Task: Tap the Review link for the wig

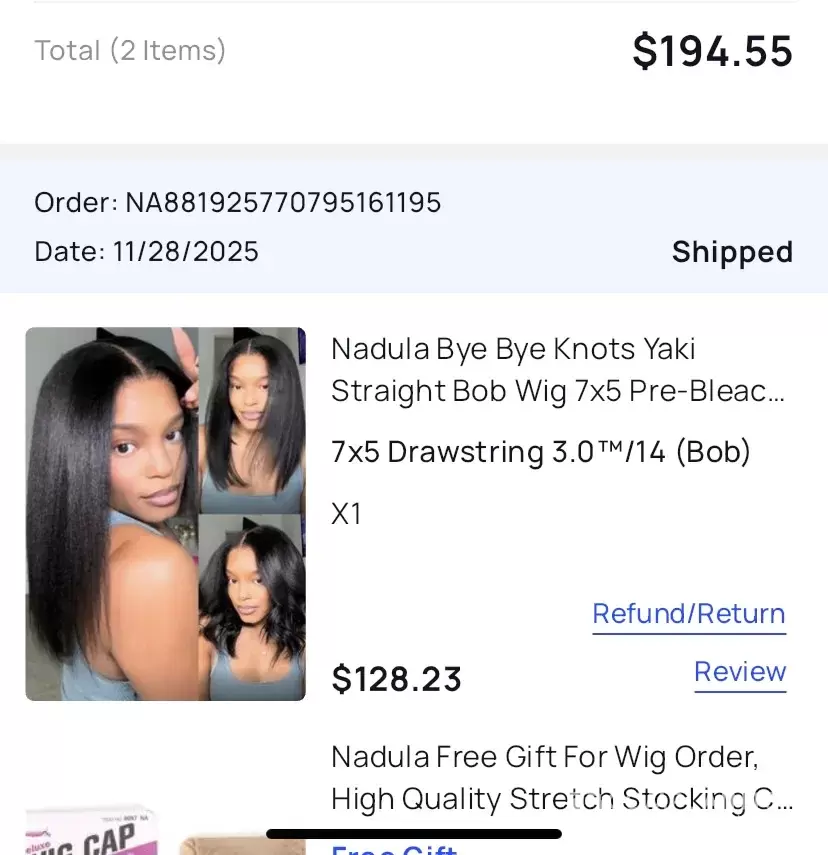Action: pyautogui.click(x=740, y=672)
